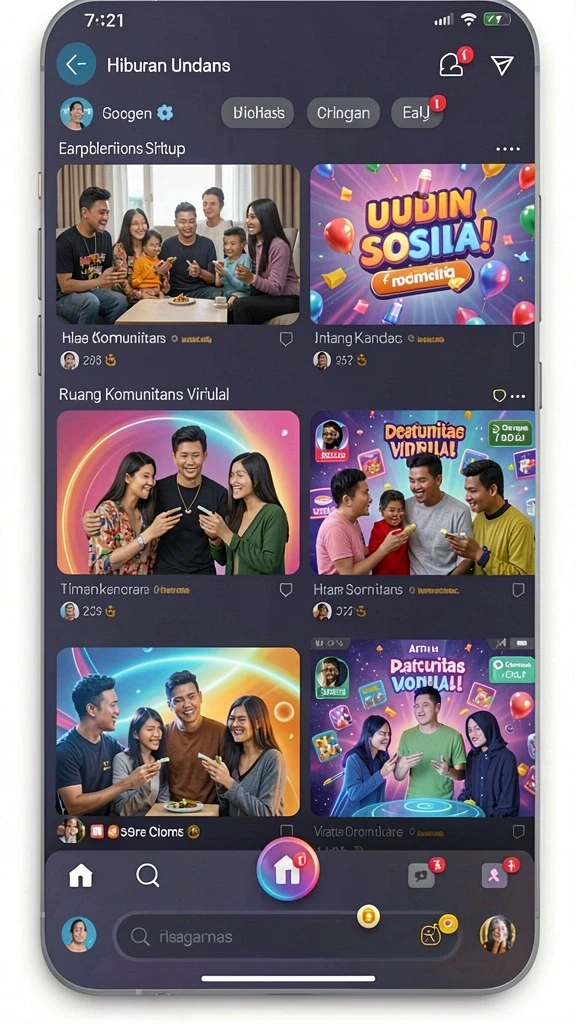Viewport: 576px width, 1024px height.
Task: Open the Intang Kandac balloon banner card
Action: pyautogui.click(x=423, y=244)
